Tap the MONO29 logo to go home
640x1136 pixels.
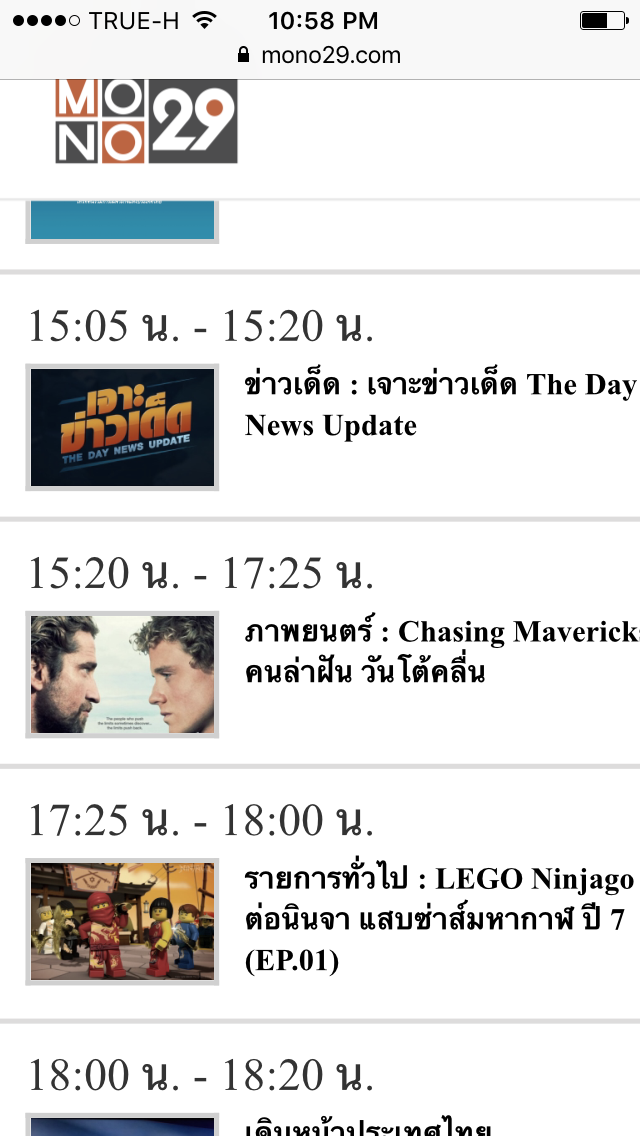click(x=146, y=121)
